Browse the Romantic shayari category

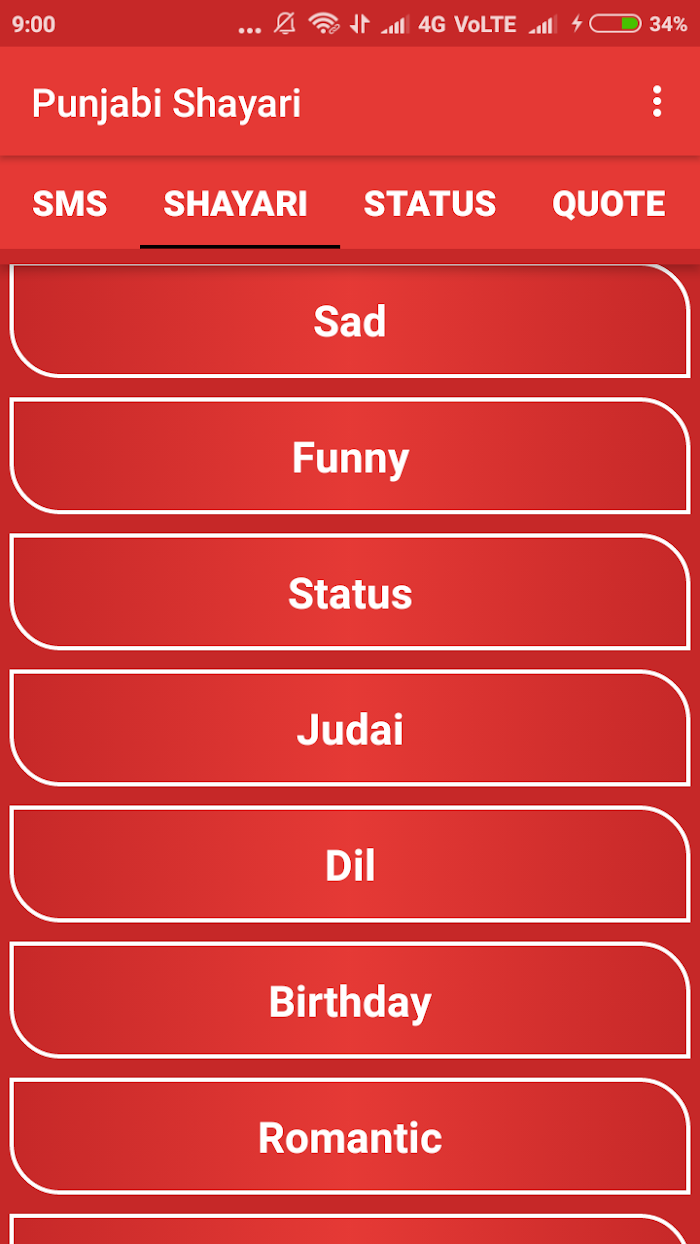coord(350,1137)
